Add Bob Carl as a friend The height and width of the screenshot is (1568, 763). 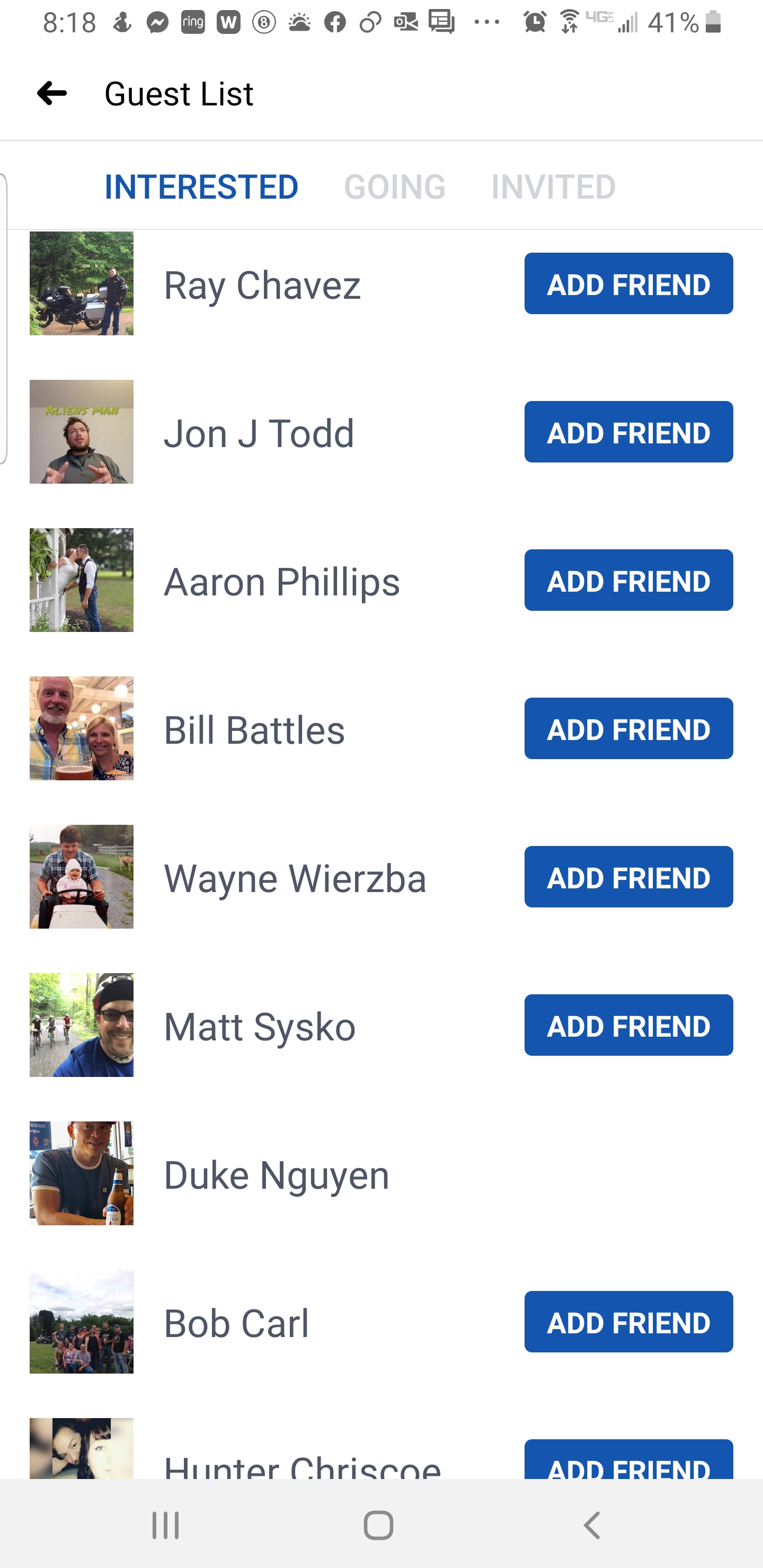pos(628,1322)
